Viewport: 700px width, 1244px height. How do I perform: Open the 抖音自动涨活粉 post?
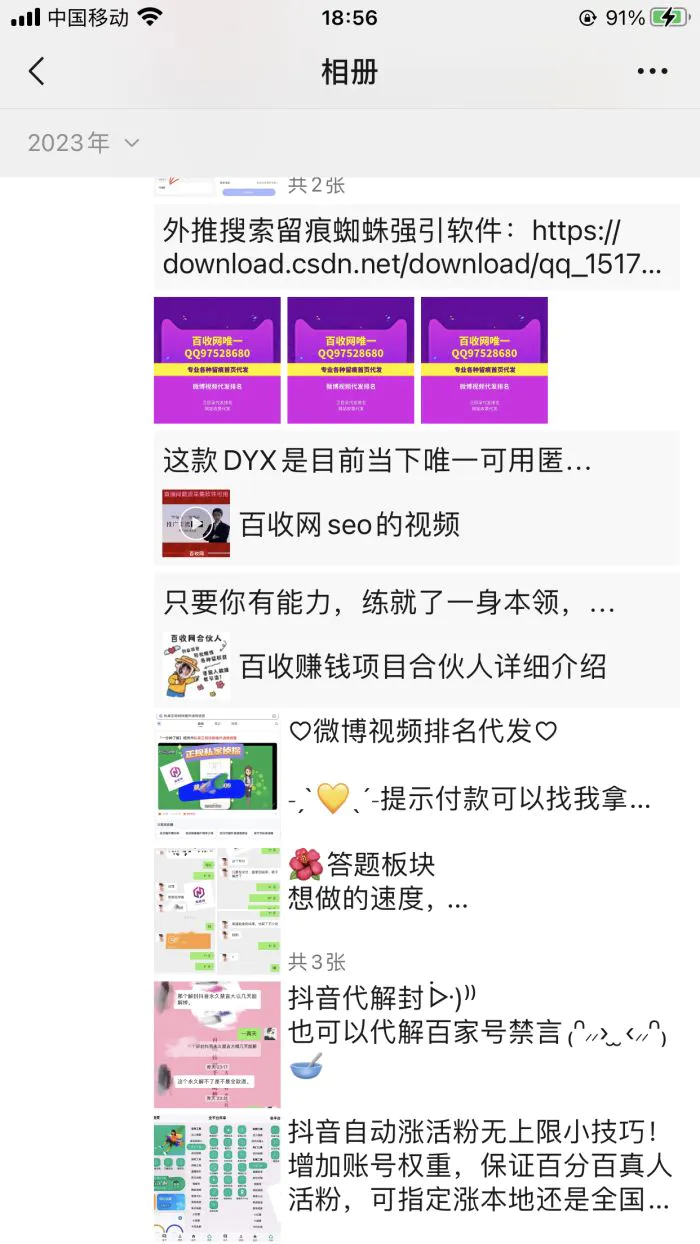point(478,1165)
